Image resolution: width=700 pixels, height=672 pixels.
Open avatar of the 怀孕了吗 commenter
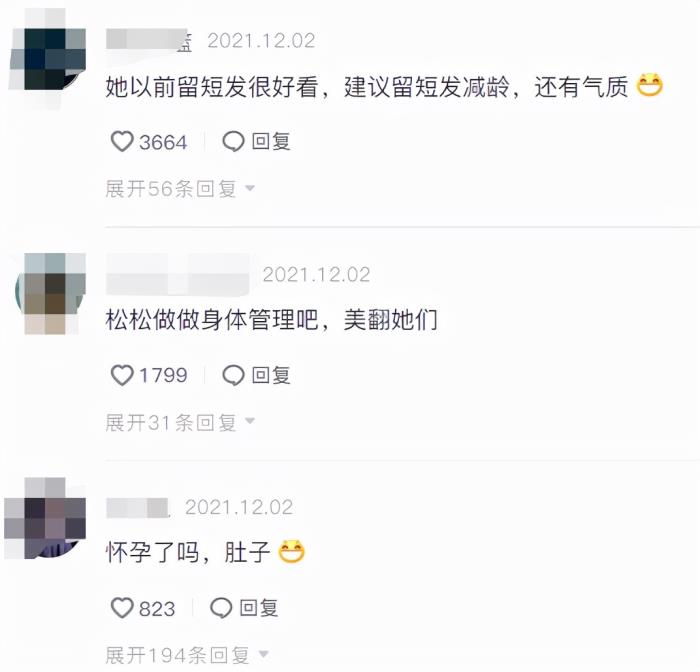point(47,520)
